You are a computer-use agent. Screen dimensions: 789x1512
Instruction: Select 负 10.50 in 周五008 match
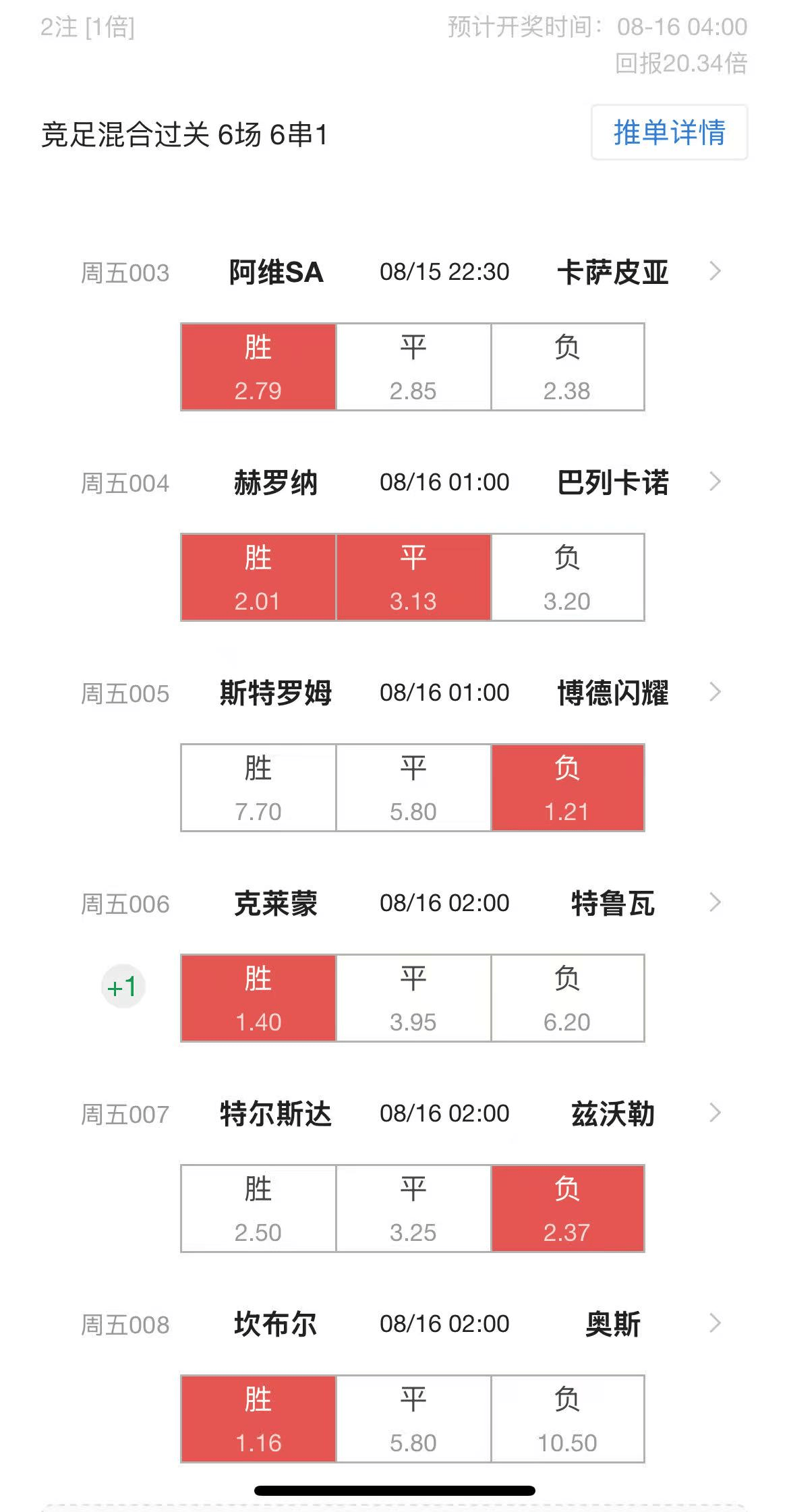pos(567,1419)
